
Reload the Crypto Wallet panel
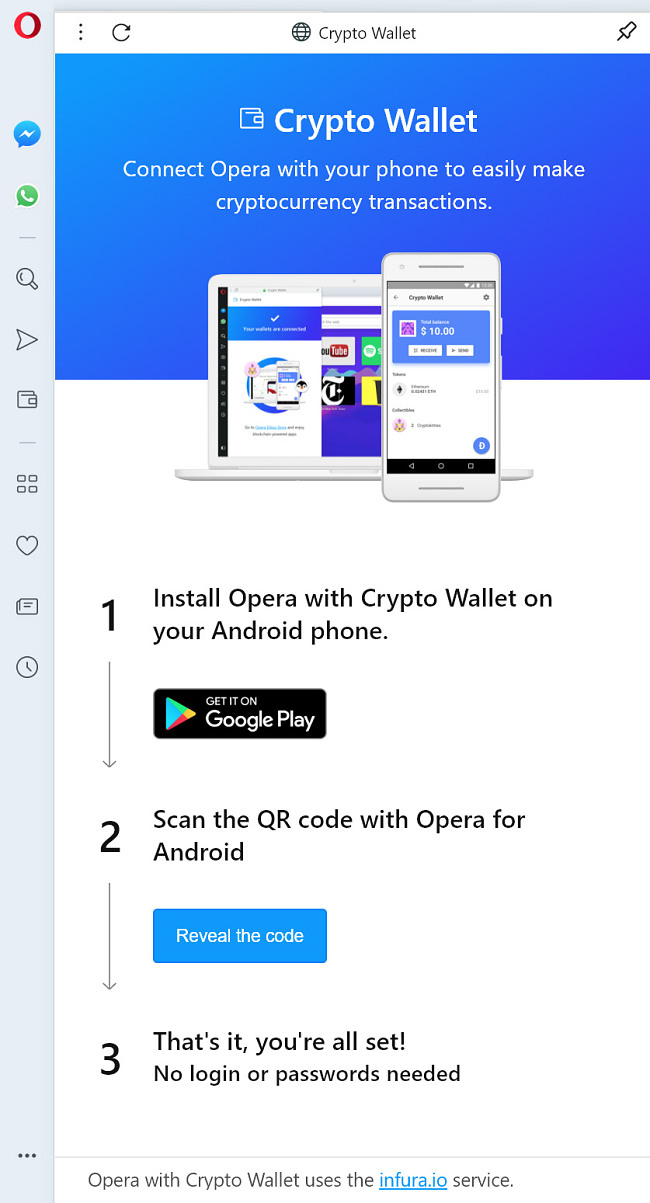tap(121, 32)
